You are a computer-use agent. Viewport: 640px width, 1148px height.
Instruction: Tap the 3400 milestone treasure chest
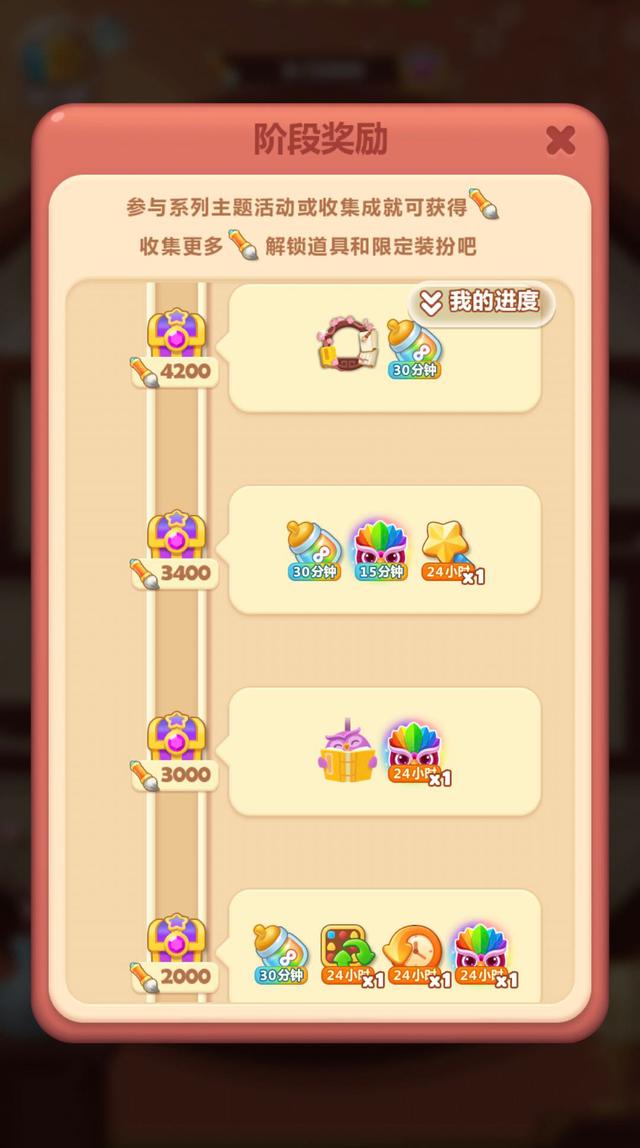pos(176,536)
